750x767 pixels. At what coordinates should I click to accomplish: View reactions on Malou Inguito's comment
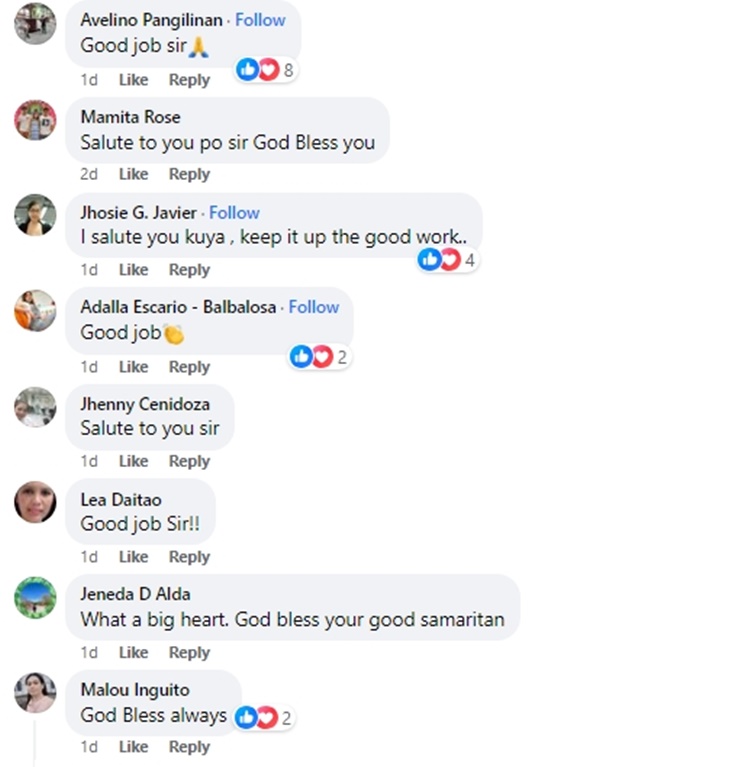[x=263, y=717]
